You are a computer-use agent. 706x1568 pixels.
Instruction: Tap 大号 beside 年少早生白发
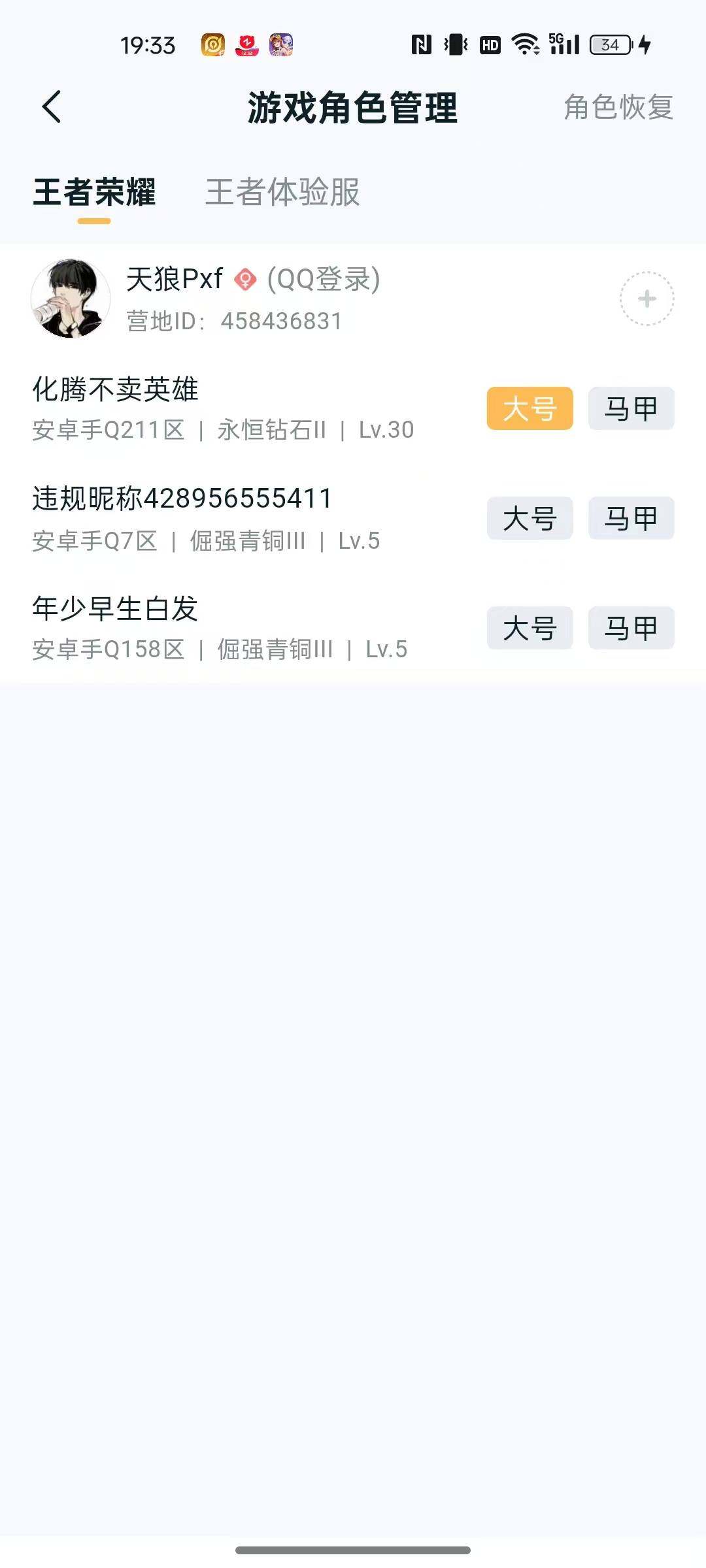point(529,629)
